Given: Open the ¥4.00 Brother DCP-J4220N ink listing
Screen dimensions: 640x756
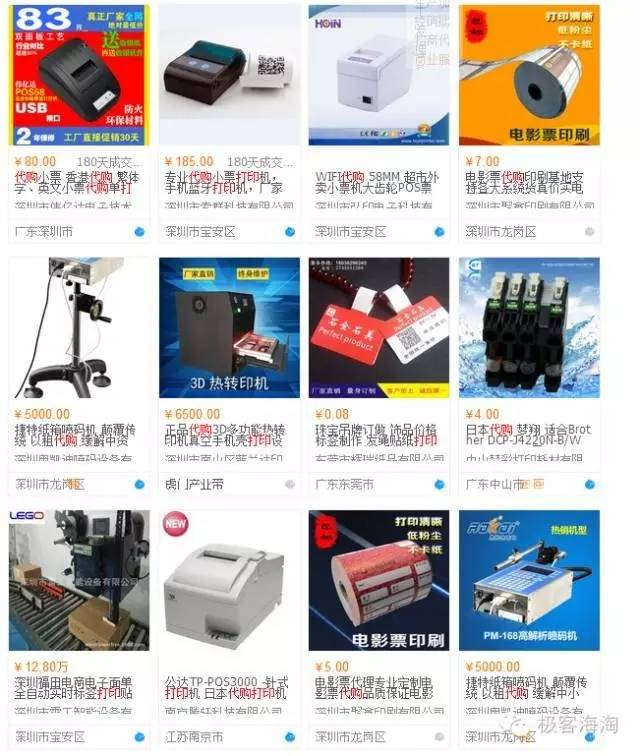Looking at the screenshot, I should pos(529,328).
